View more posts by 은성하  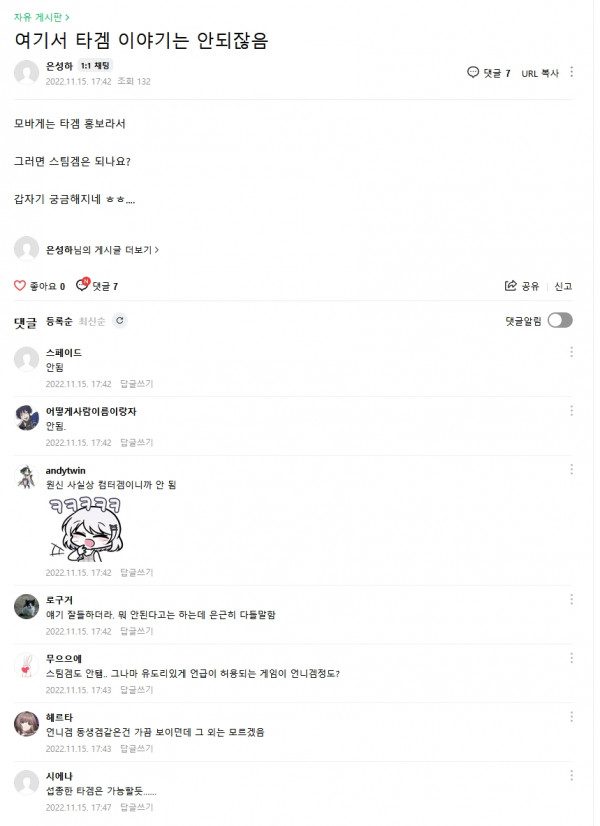102,249
